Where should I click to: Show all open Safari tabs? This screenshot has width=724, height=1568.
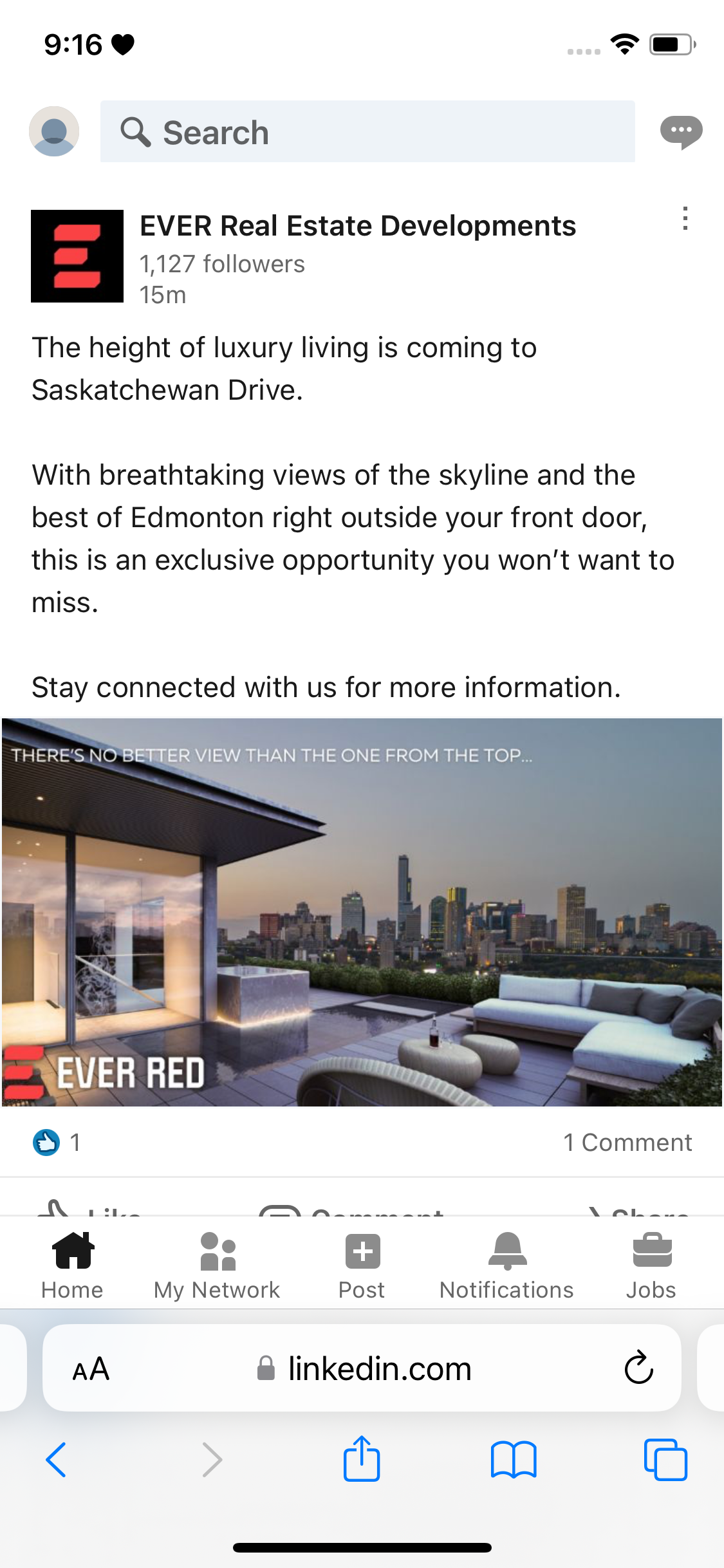[x=665, y=1460]
